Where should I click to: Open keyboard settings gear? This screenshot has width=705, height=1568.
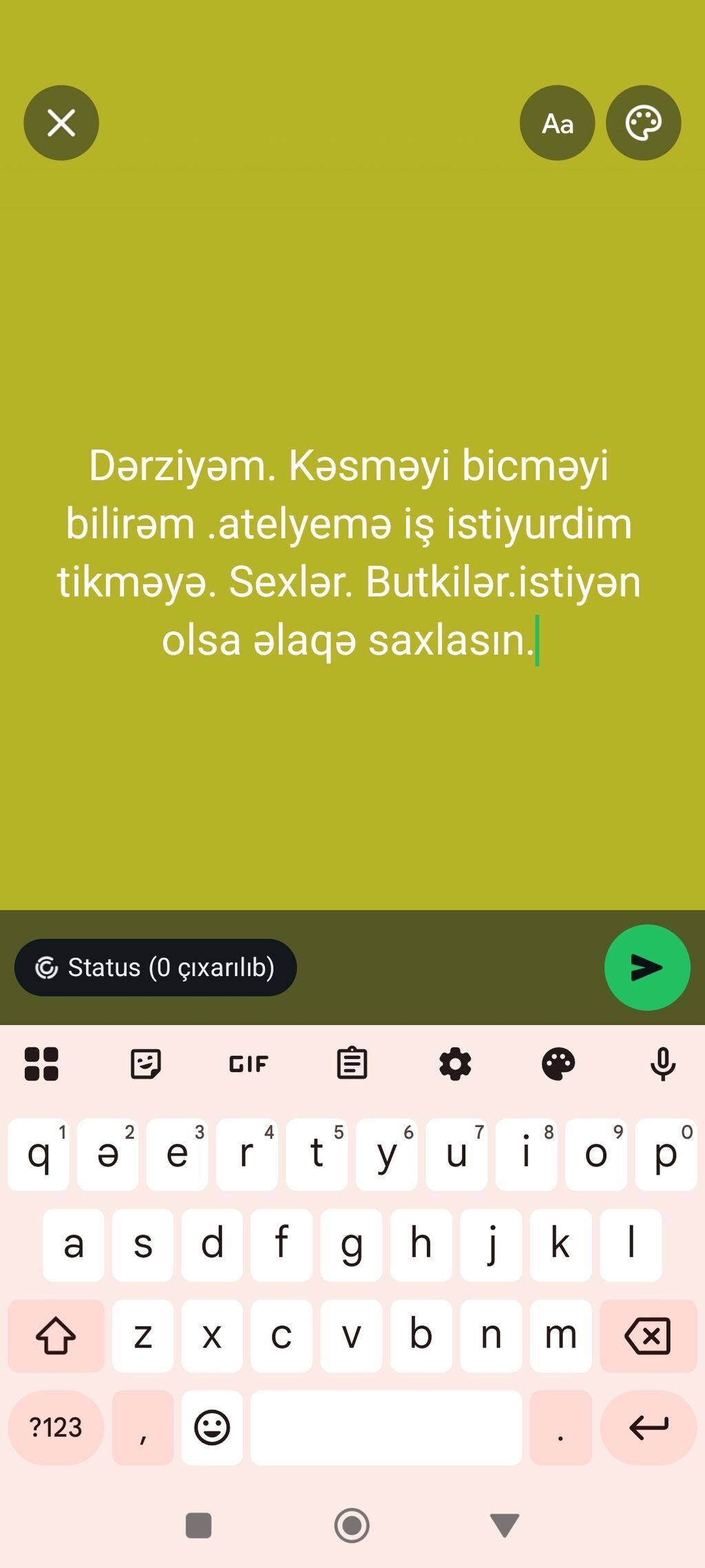coord(455,1064)
